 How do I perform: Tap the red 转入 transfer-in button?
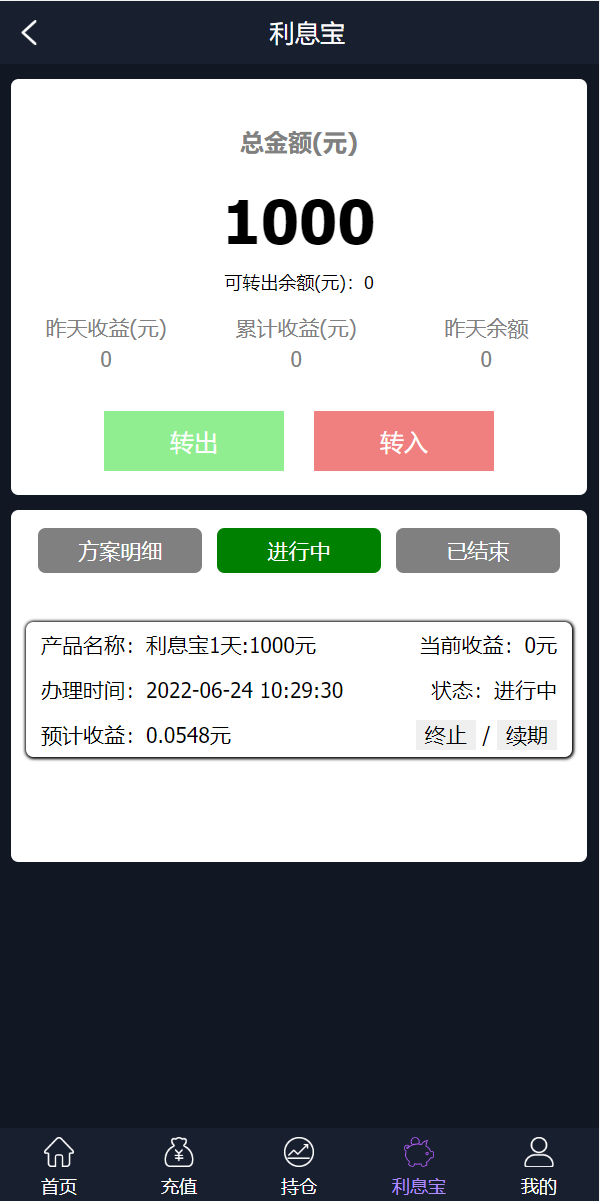404,441
